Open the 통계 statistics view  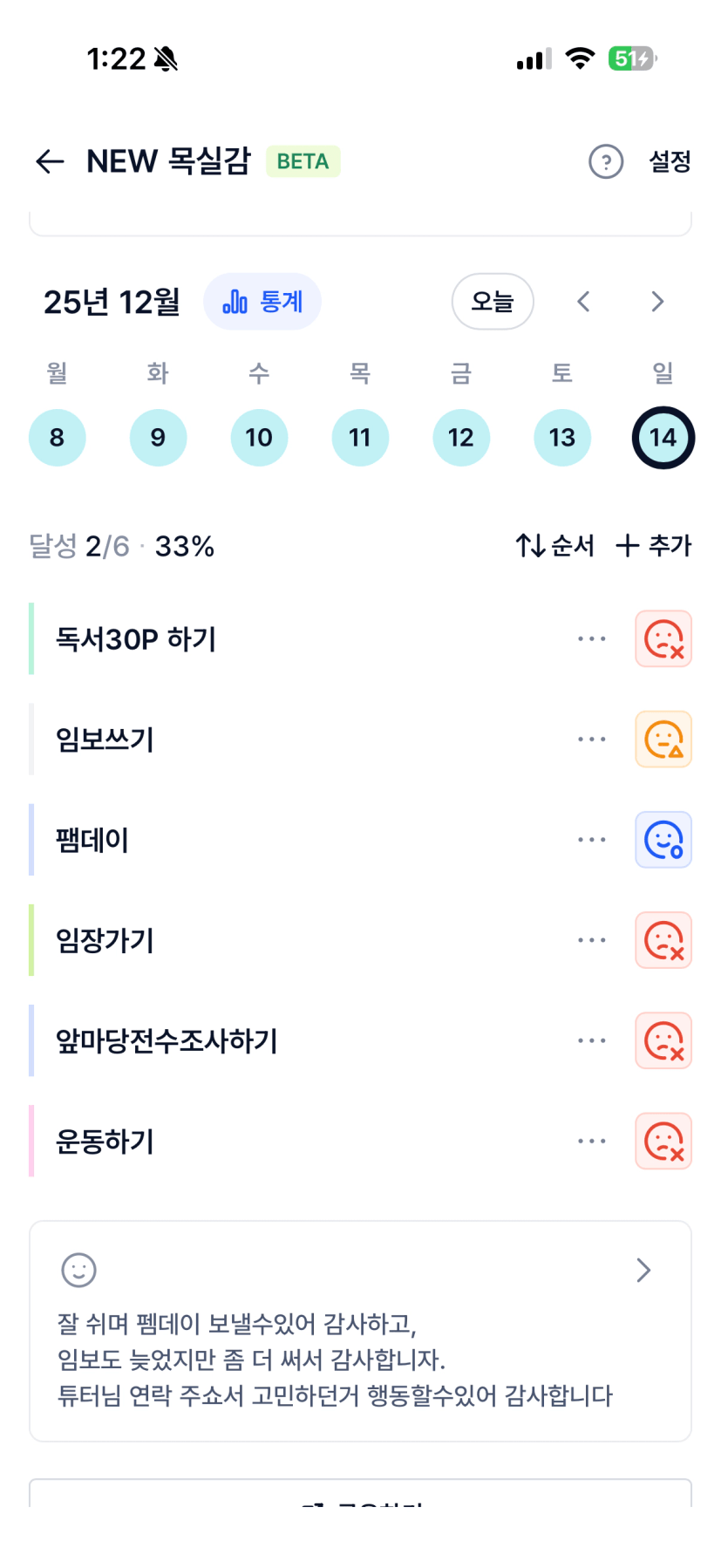click(262, 302)
